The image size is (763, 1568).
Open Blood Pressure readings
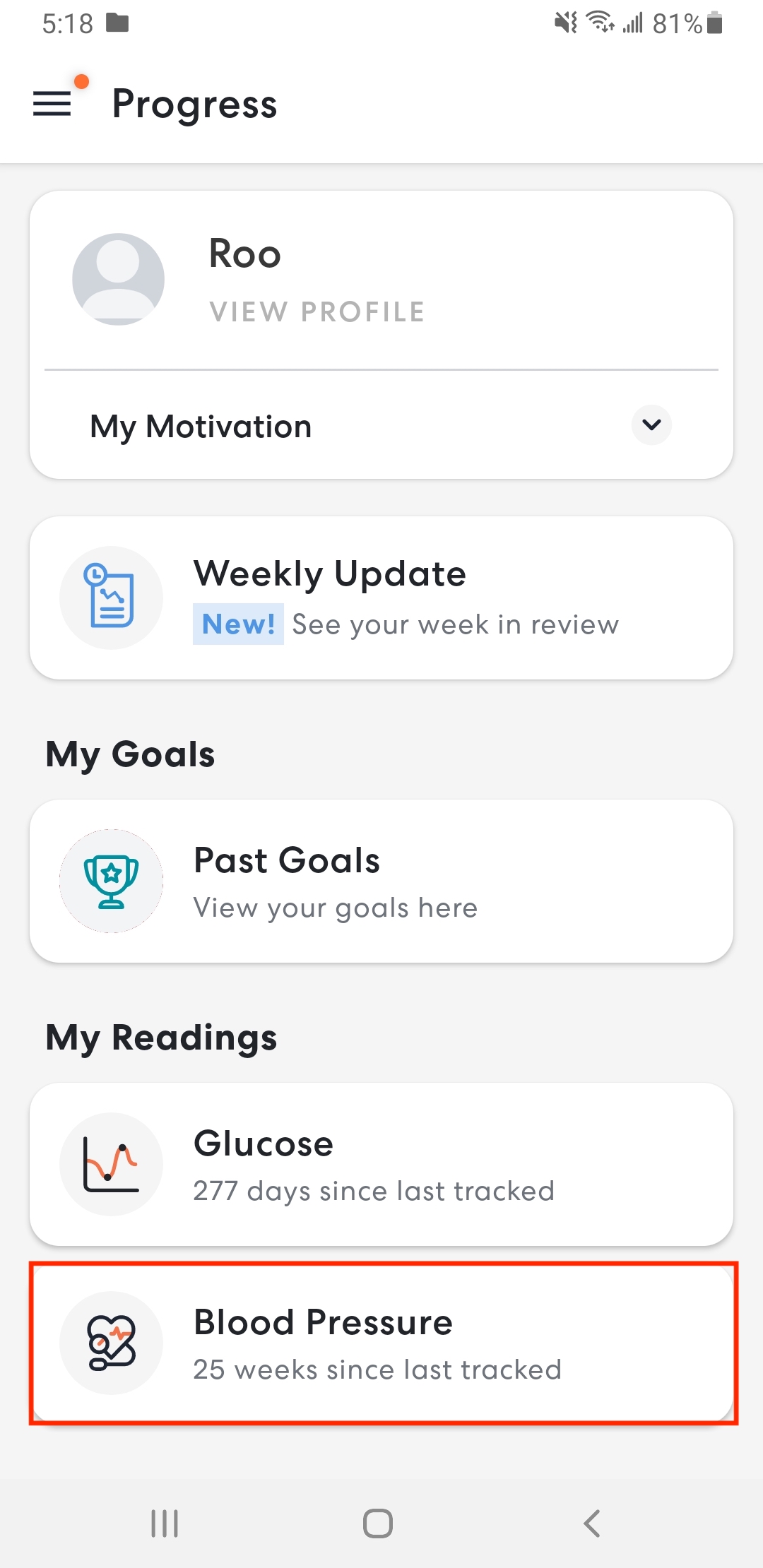point(381,1343)
